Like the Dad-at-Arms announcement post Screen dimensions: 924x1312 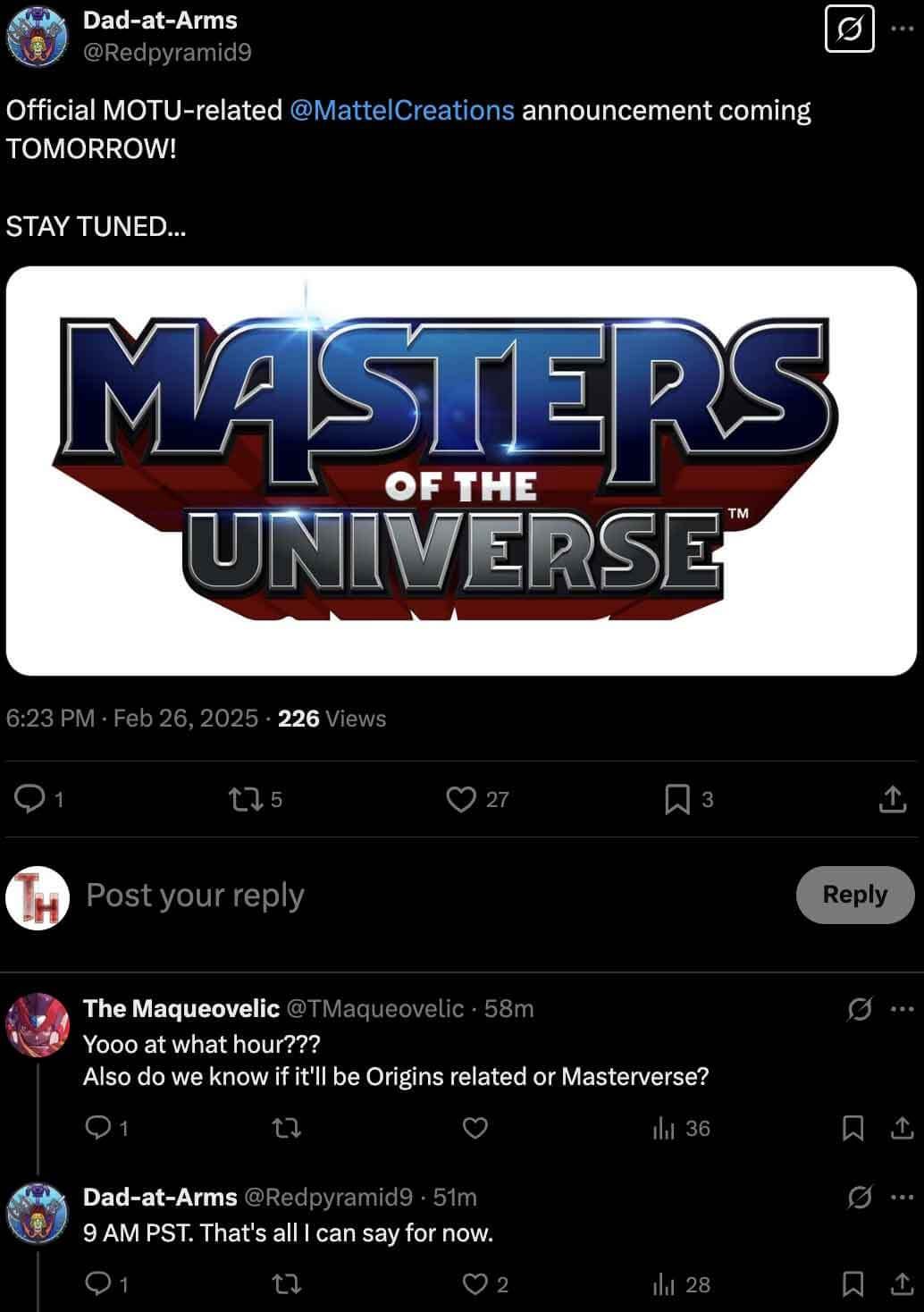click(461, 799)
